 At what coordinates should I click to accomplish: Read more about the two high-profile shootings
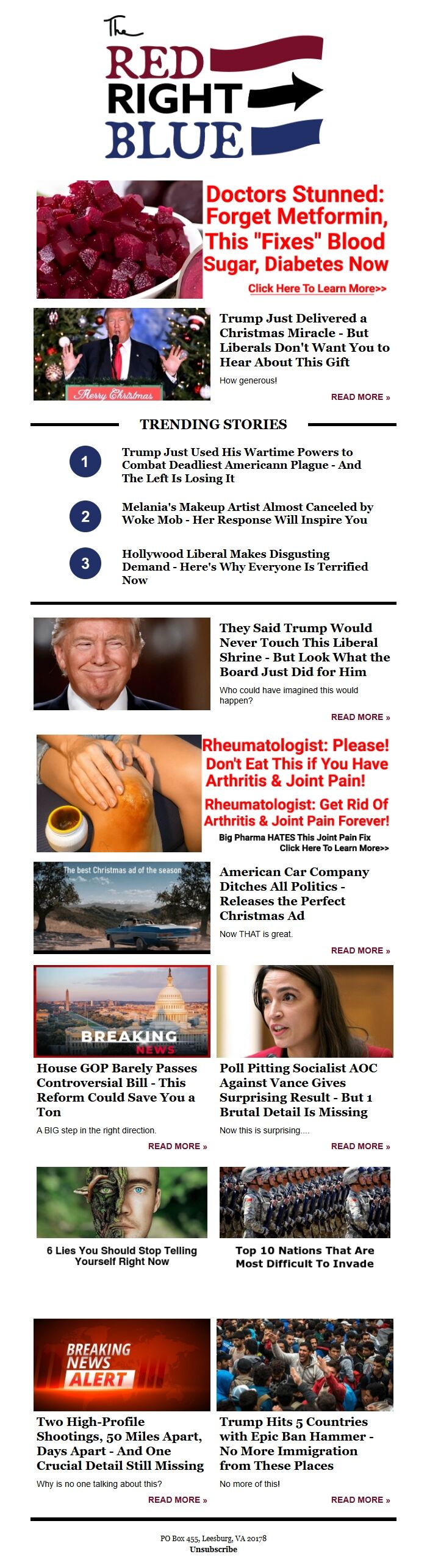(177, 1500)
